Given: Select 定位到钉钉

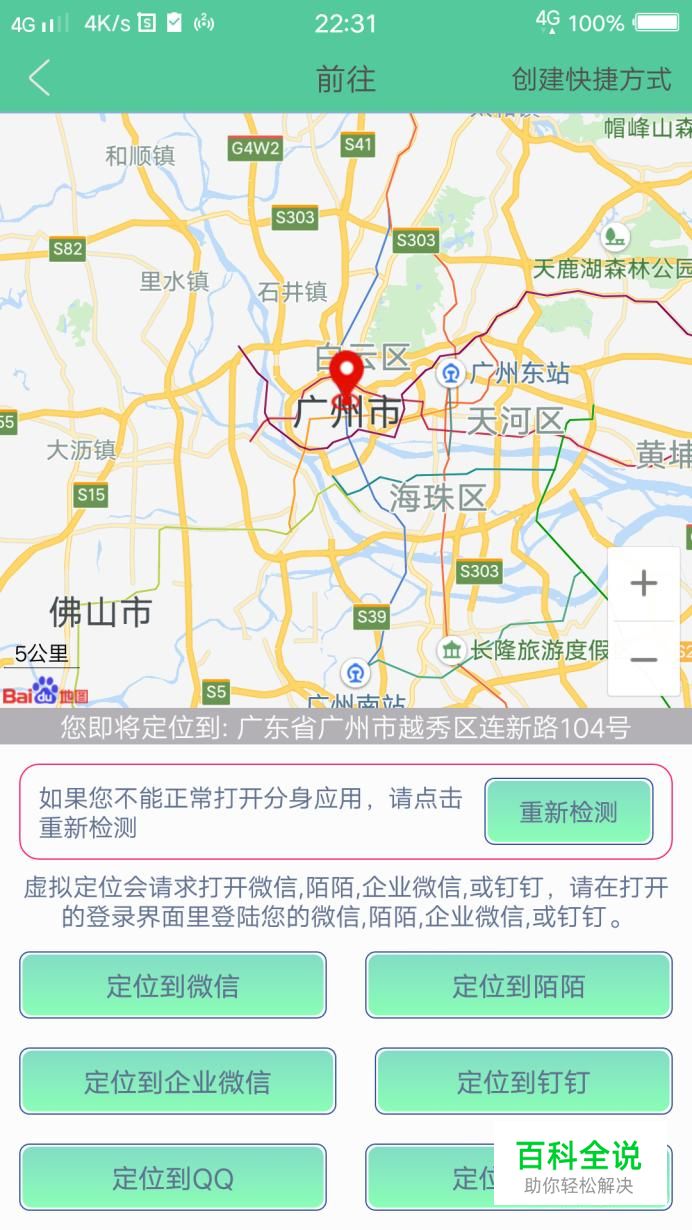Looking at the screenshot, I should point(523,1081).
